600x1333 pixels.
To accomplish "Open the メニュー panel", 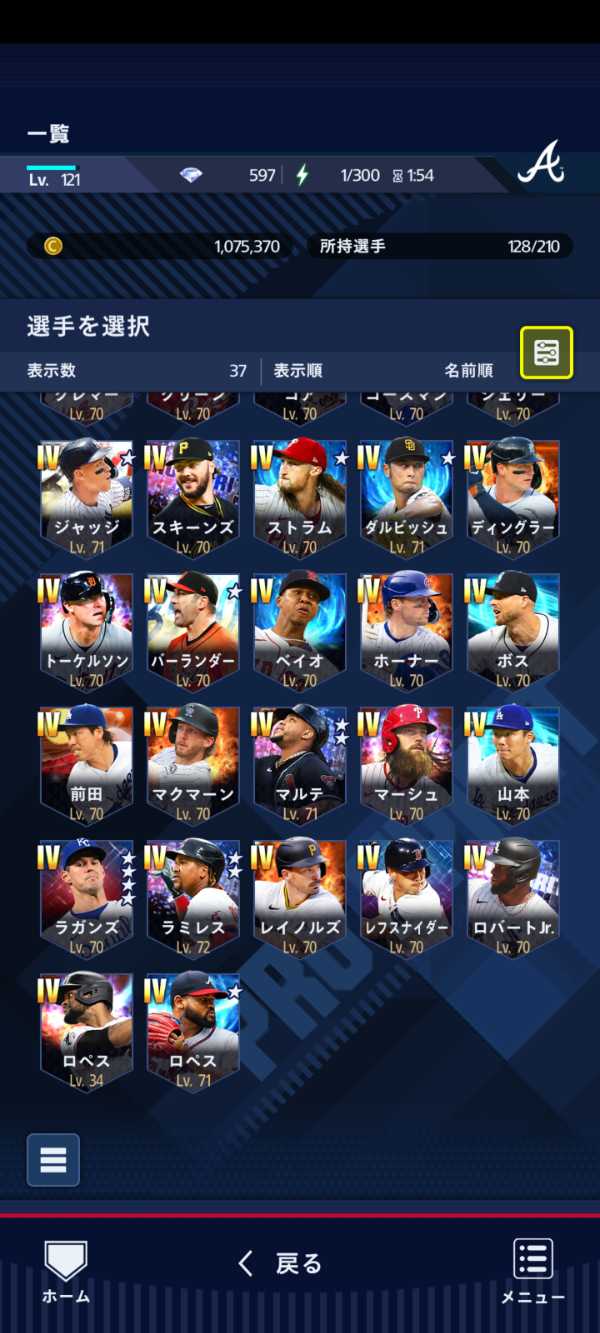I will click(533, 1271).
